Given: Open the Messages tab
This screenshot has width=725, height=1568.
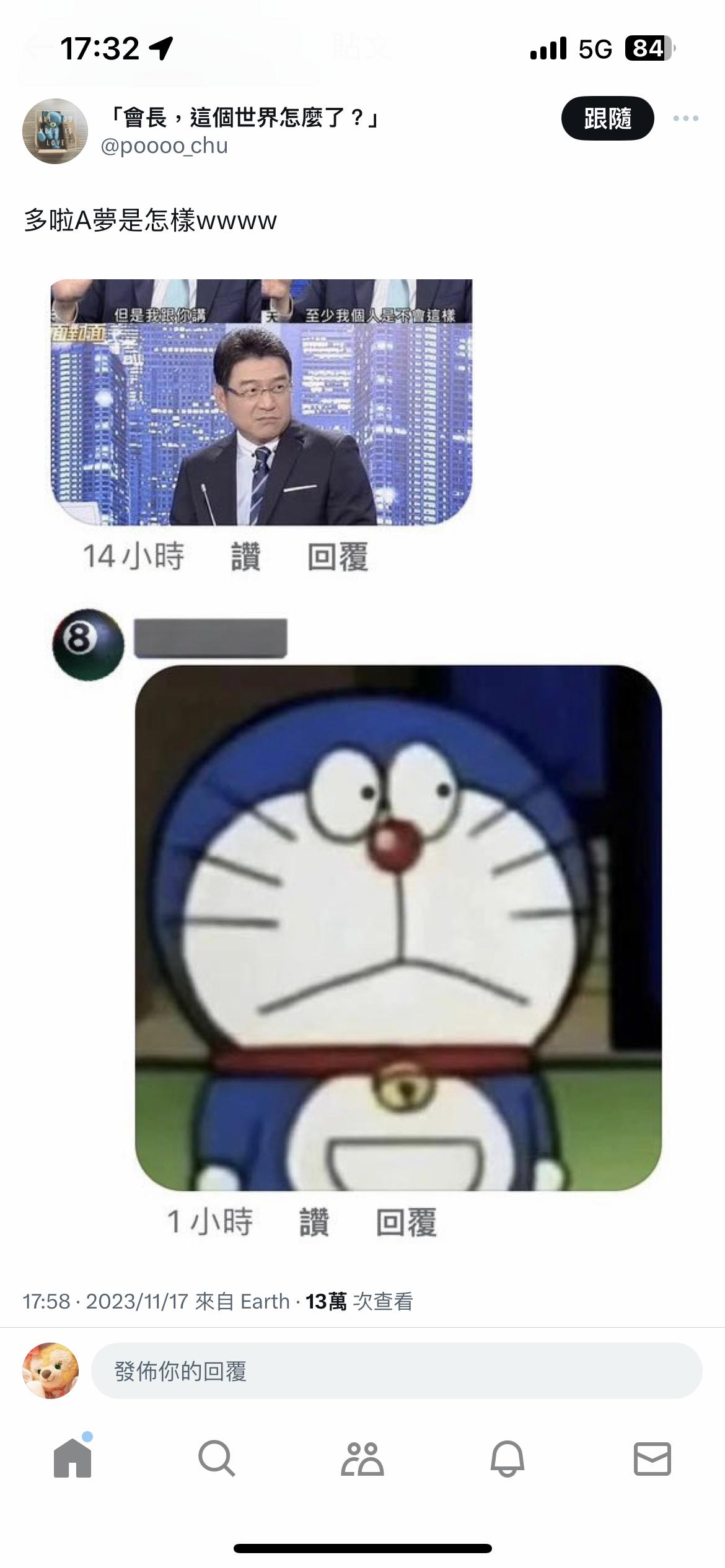Looking at the screenshot, I should (652, 1458).
